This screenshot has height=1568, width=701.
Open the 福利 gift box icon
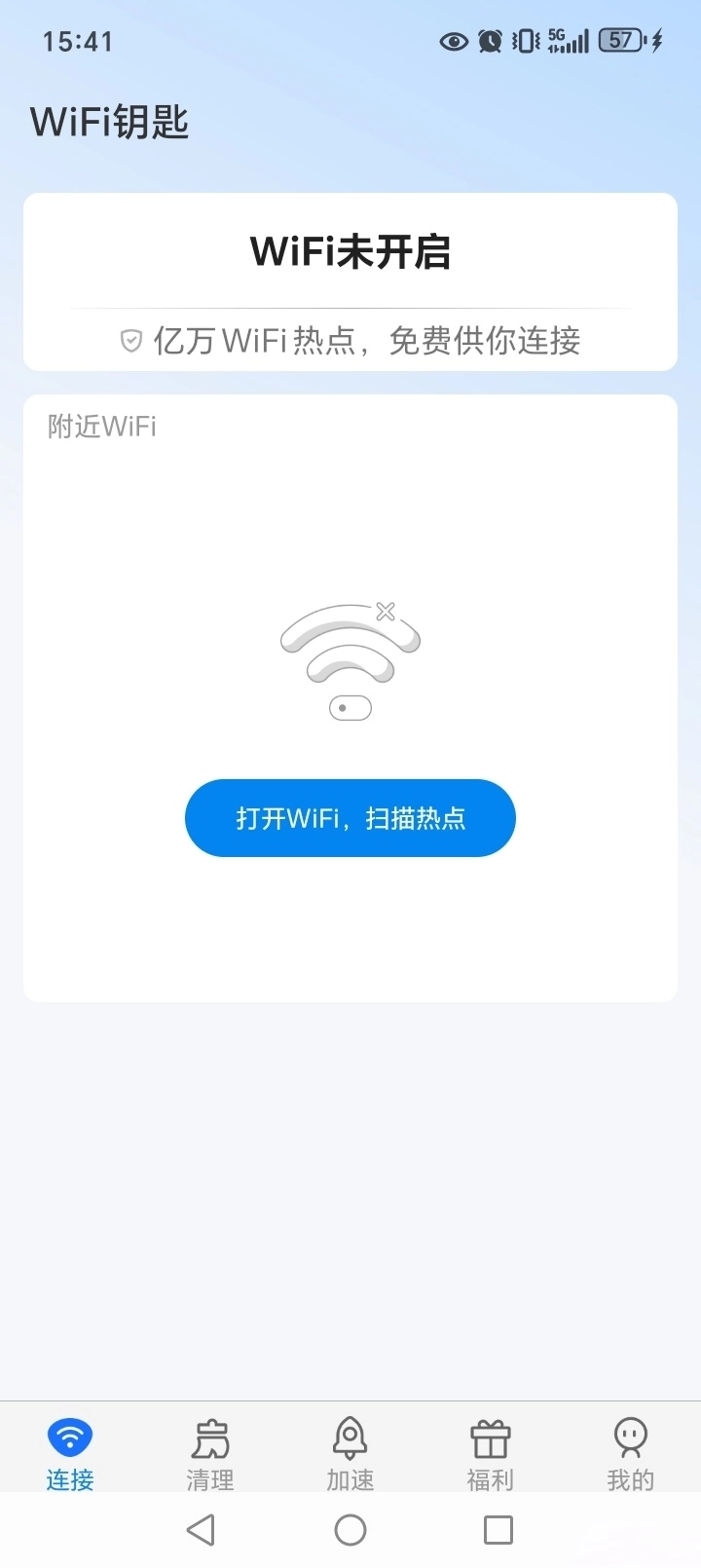click(x=490, y=1435)
